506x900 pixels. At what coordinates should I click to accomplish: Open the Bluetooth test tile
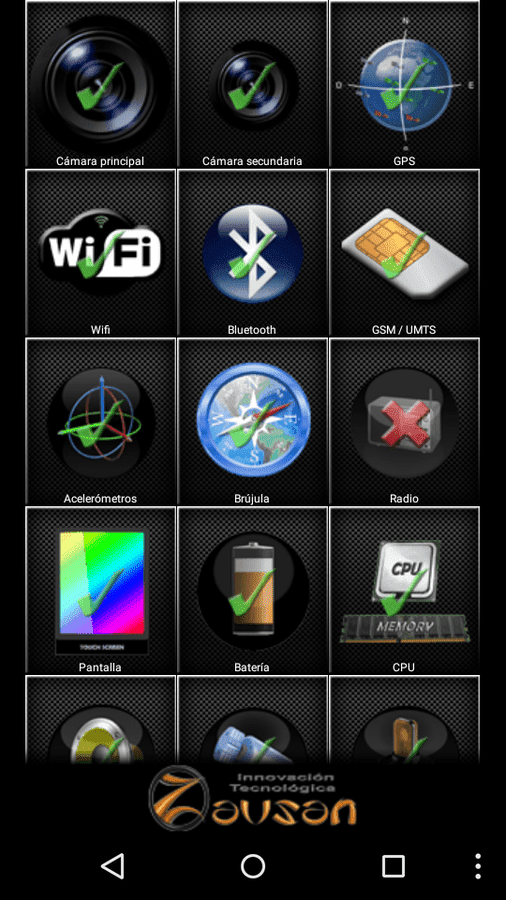[x=252, y=253]
